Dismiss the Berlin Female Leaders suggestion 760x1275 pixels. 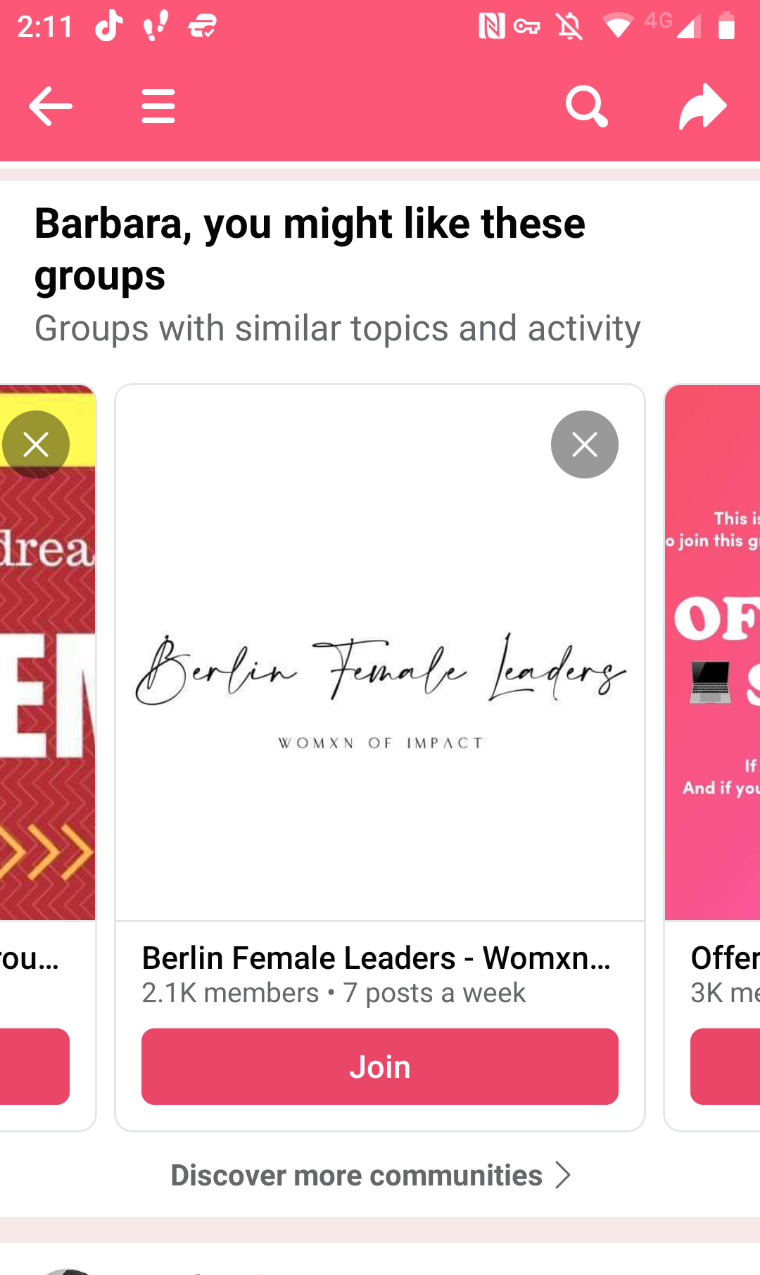[584, 444]
